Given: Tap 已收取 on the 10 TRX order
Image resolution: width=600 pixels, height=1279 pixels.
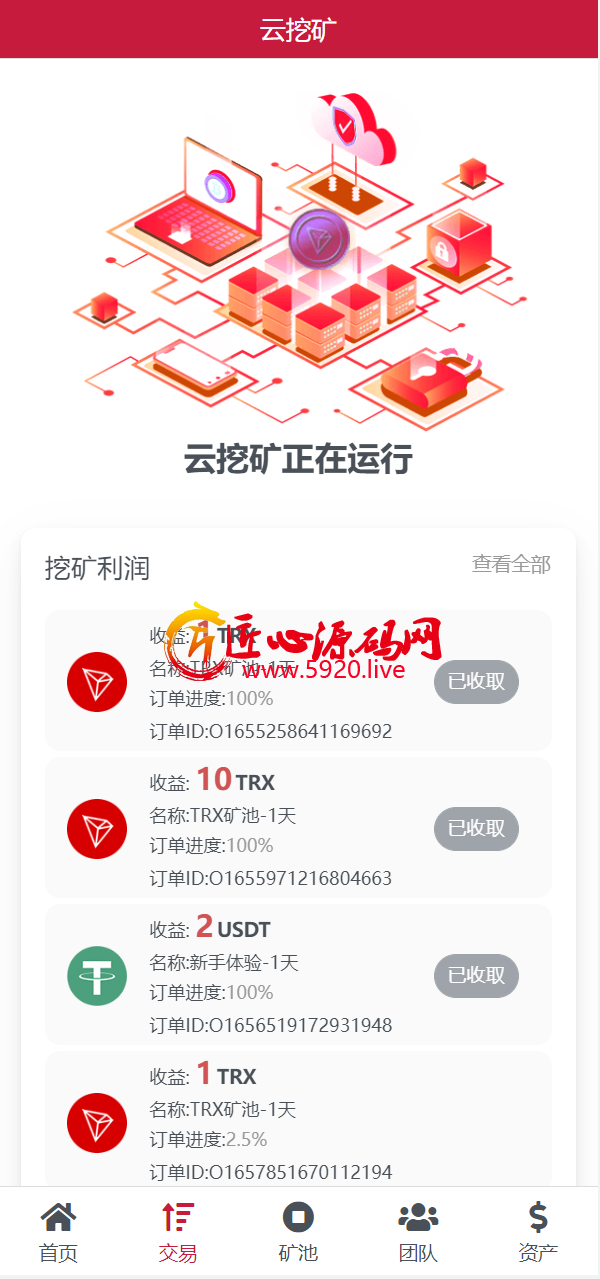Looking at the screenshot, I should click(x=476, y=828).
